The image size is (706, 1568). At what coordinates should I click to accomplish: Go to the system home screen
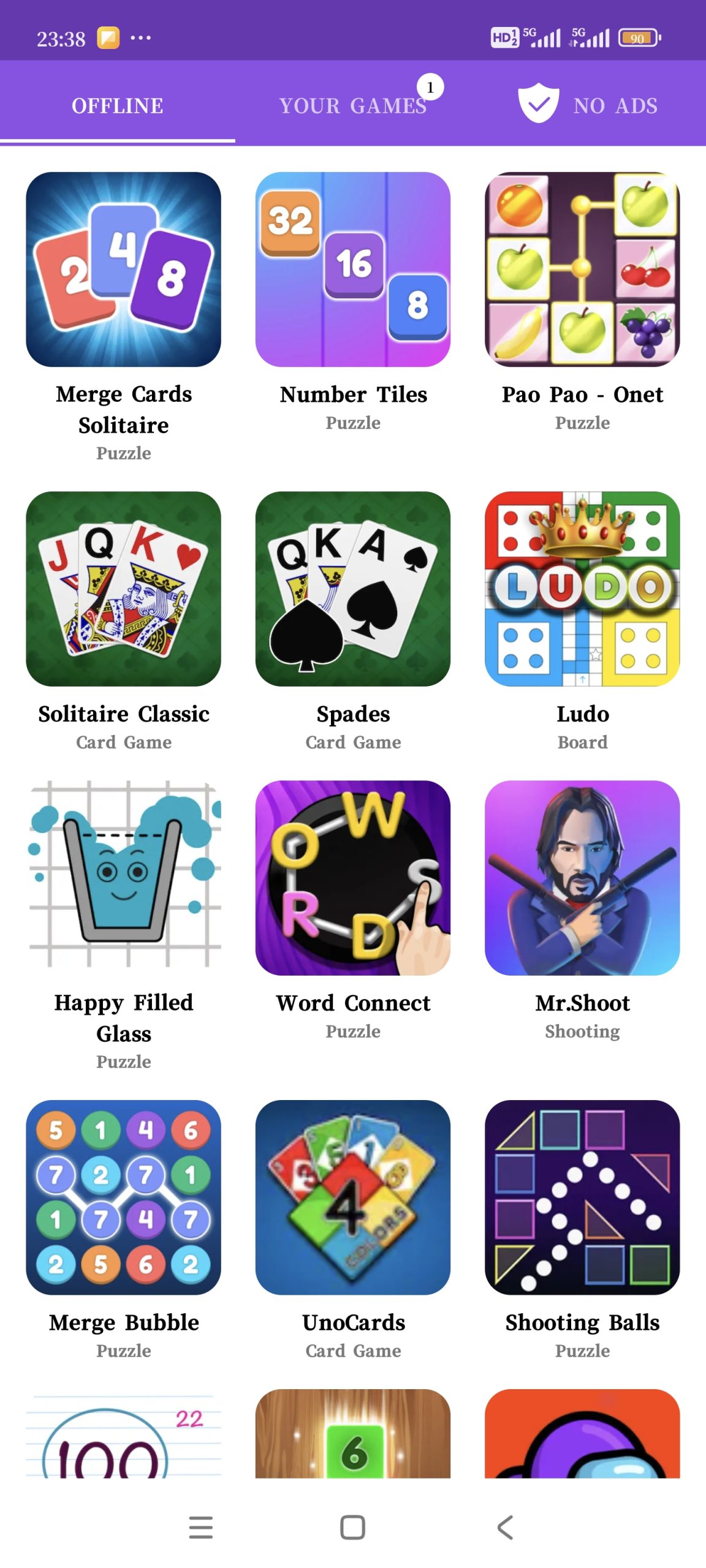[x=353, y=1527]
